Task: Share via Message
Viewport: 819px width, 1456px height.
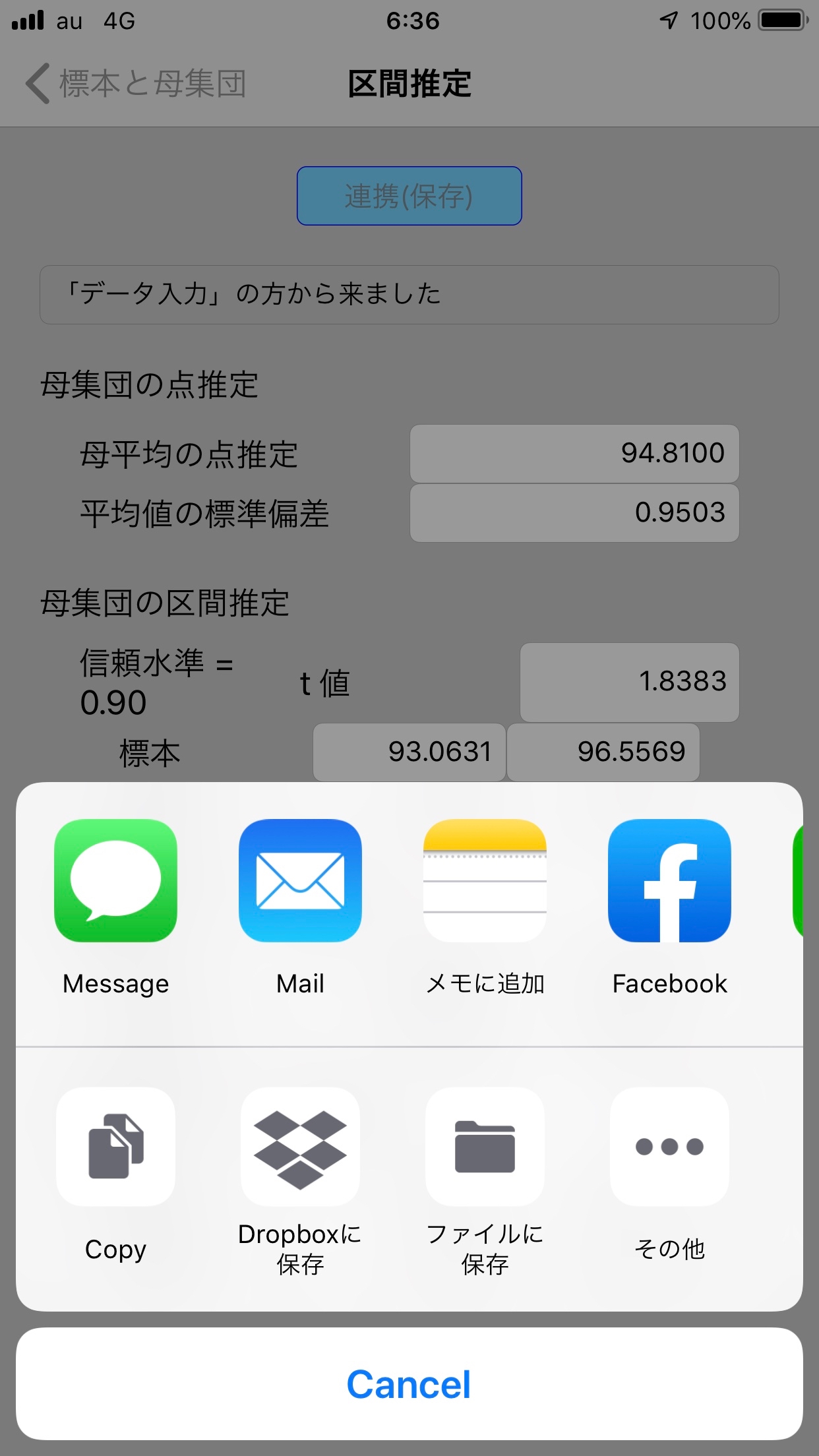Action: pyautogui.click(x=115, y=881)
